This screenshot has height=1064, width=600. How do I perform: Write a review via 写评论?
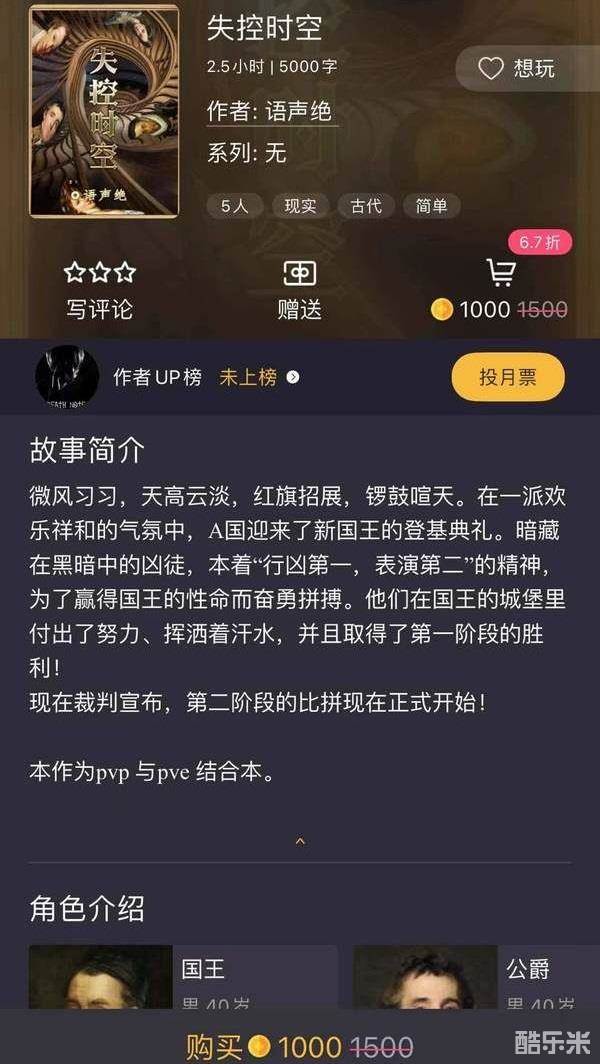coord(99,289)
